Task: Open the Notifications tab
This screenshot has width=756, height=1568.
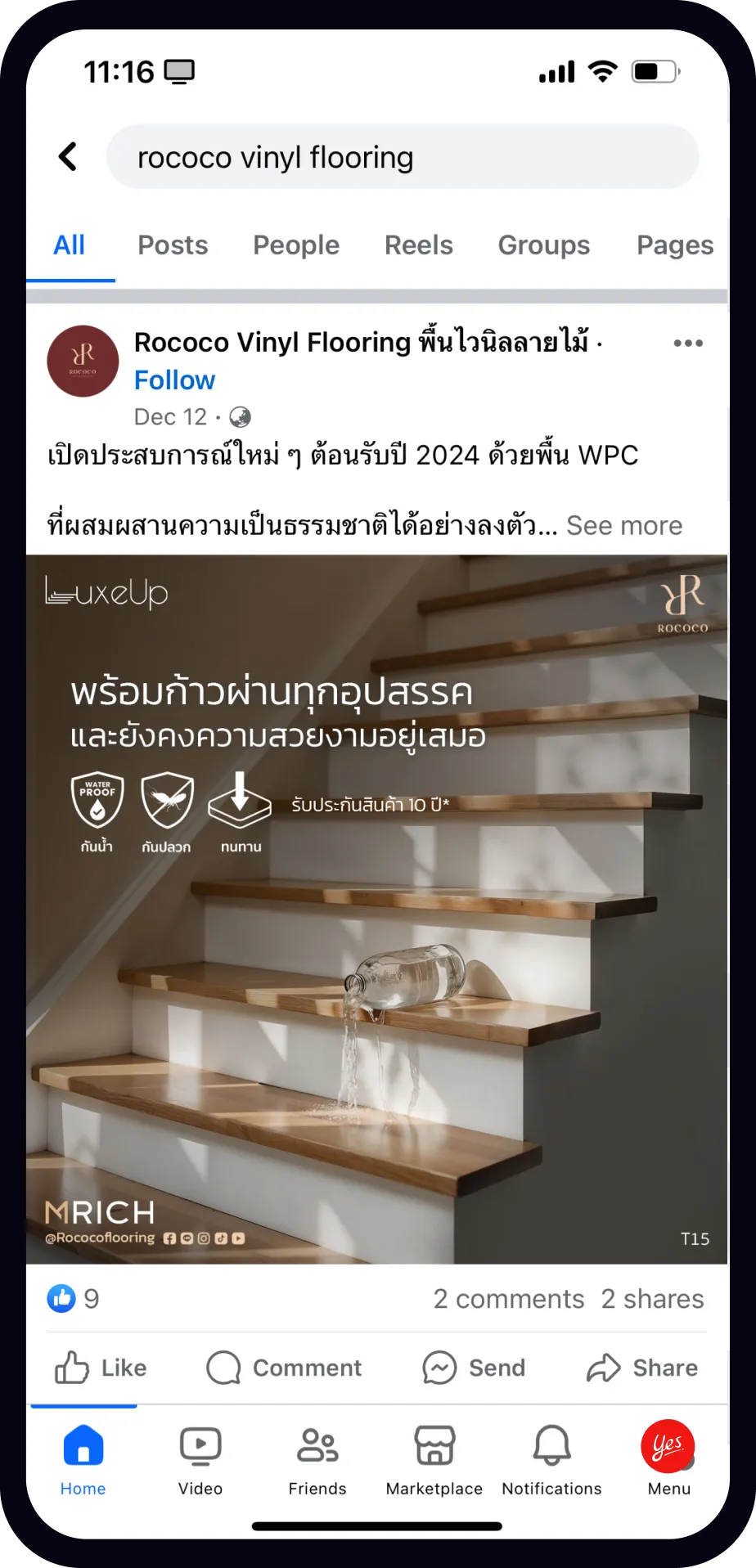Action: pyautogui.click(x=551, y=1461)
